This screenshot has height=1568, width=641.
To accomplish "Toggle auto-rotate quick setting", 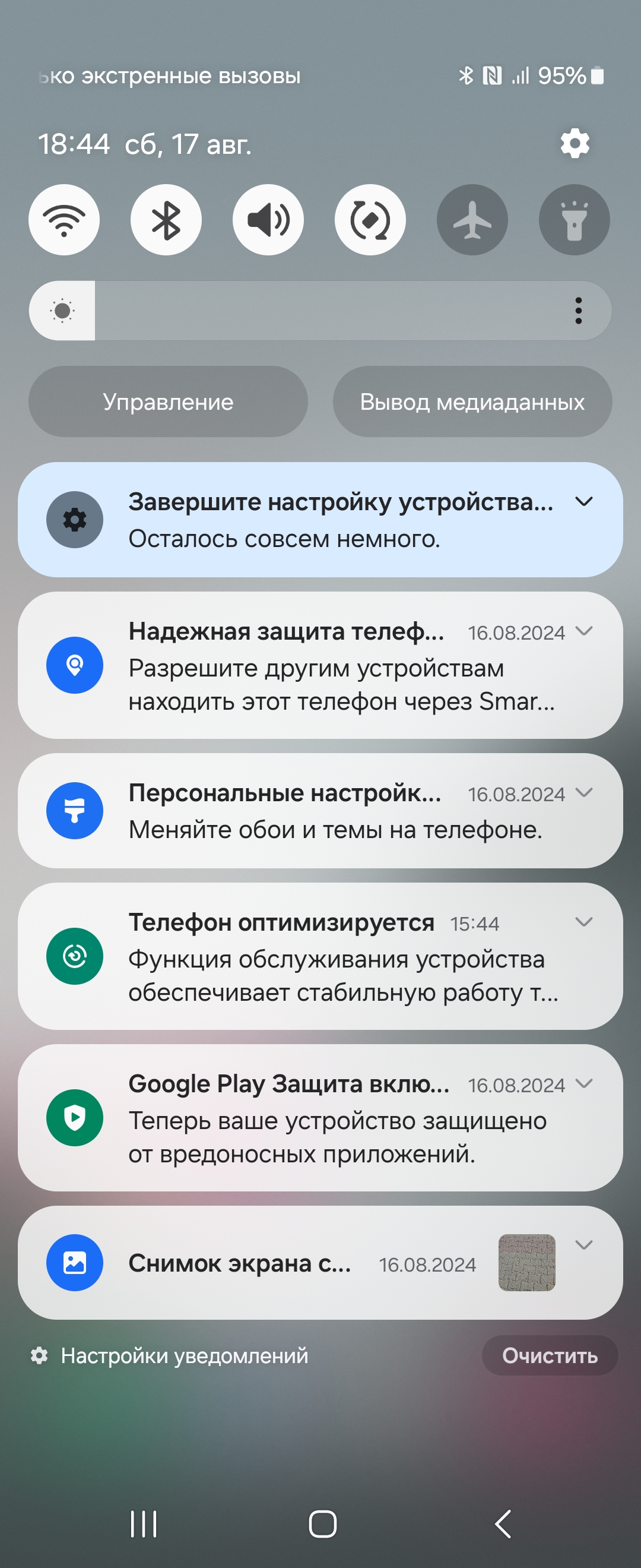I will (x=370, y=220).
